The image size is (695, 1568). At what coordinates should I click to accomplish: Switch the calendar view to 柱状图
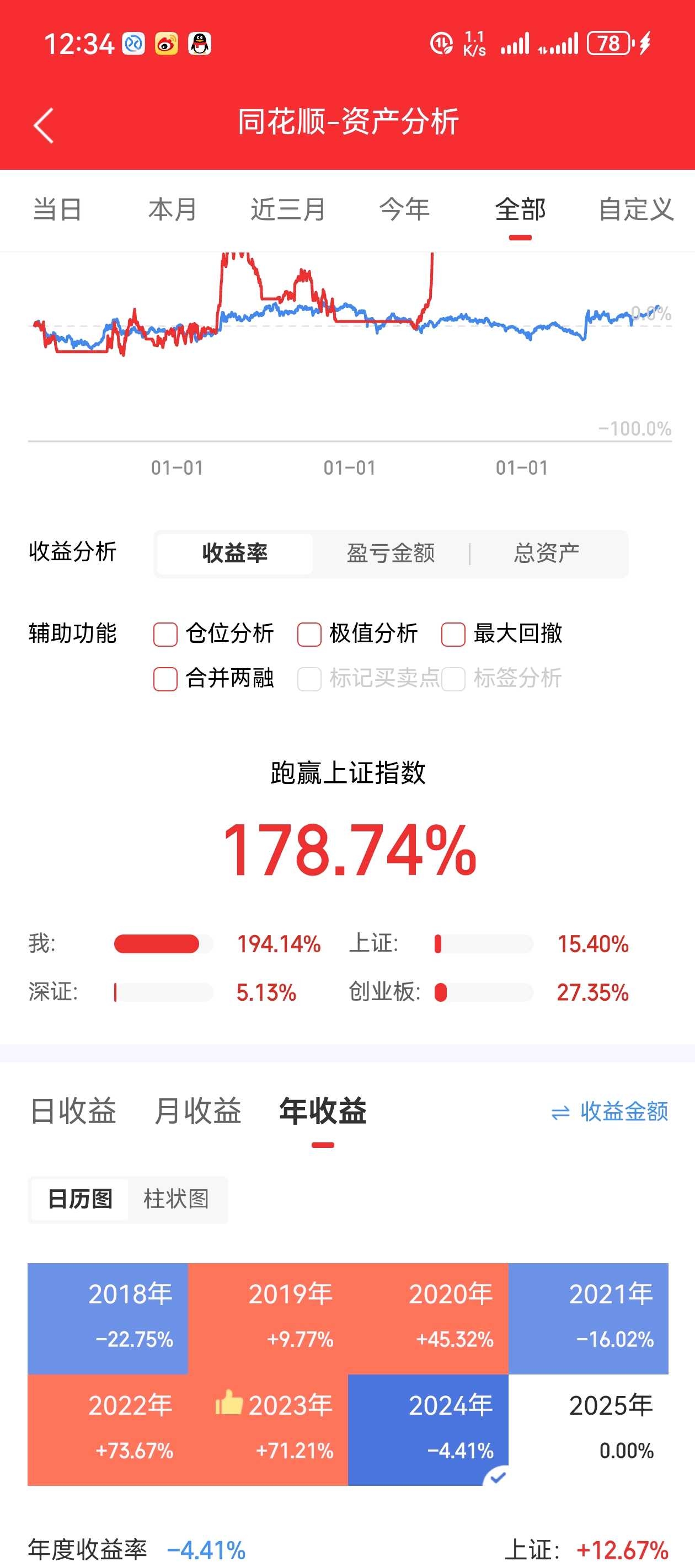[176, 1199]
